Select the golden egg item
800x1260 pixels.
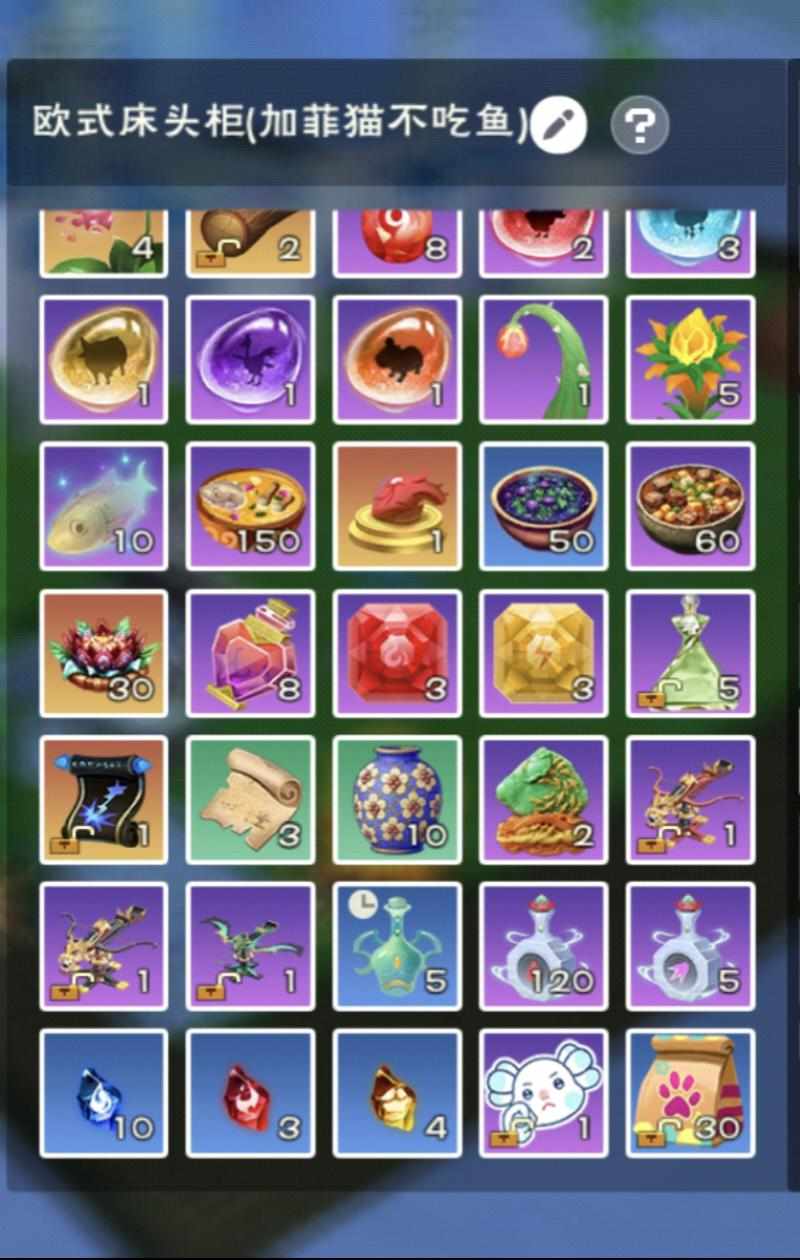click(x=104, y=359)
